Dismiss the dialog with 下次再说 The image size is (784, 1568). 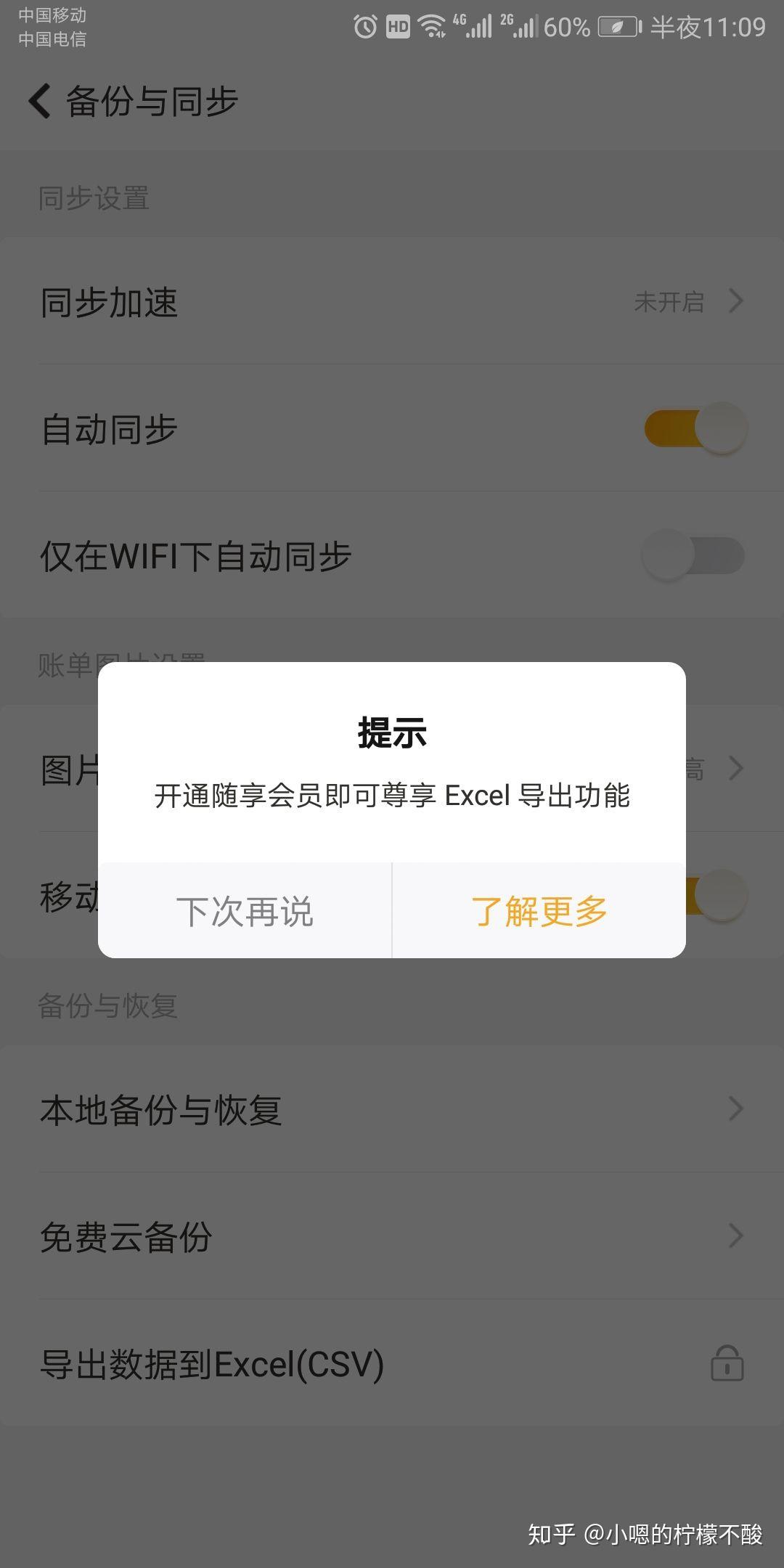coord(245,911)
